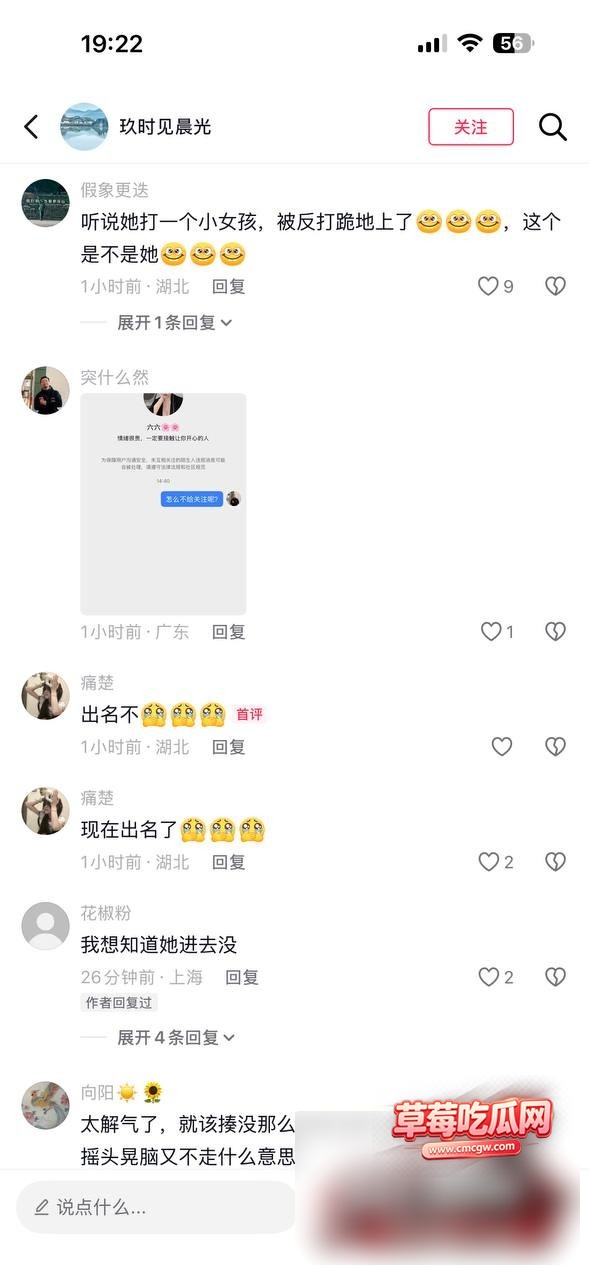This screenshot has width=589, height=1280.
Task: Open the screenshot image in 突什么然's comment
Action: pos(163,504)
